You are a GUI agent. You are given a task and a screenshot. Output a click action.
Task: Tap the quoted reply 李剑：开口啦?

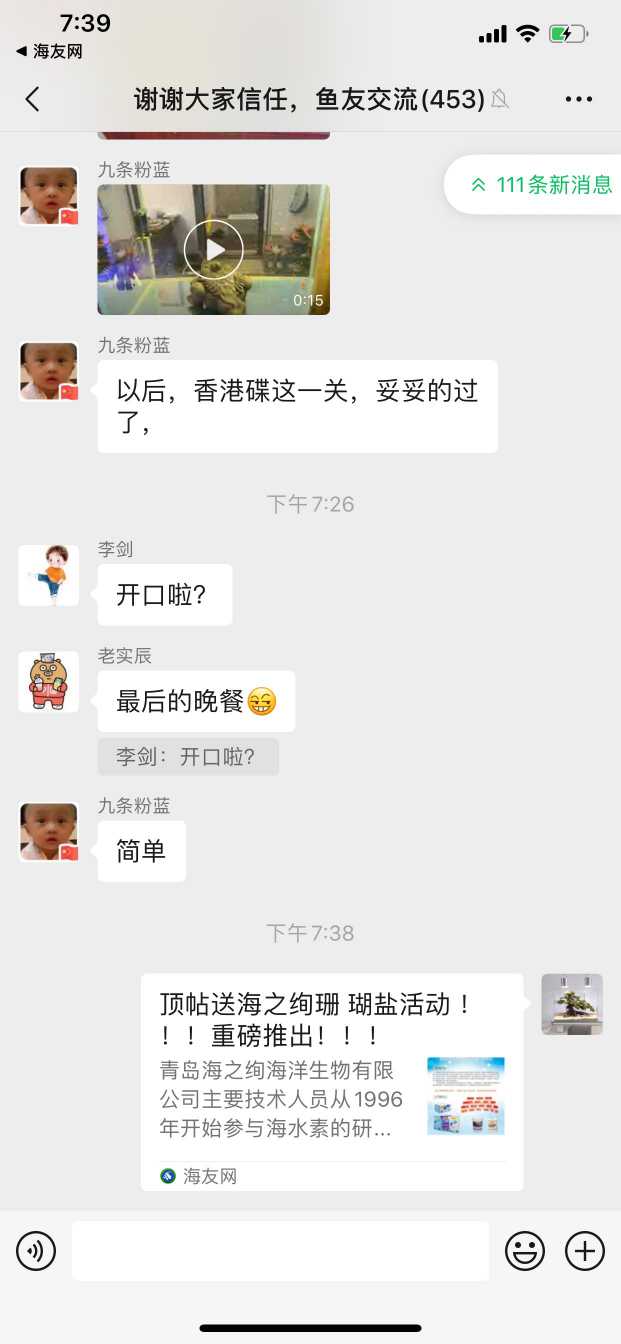click(x=188, y=757)
